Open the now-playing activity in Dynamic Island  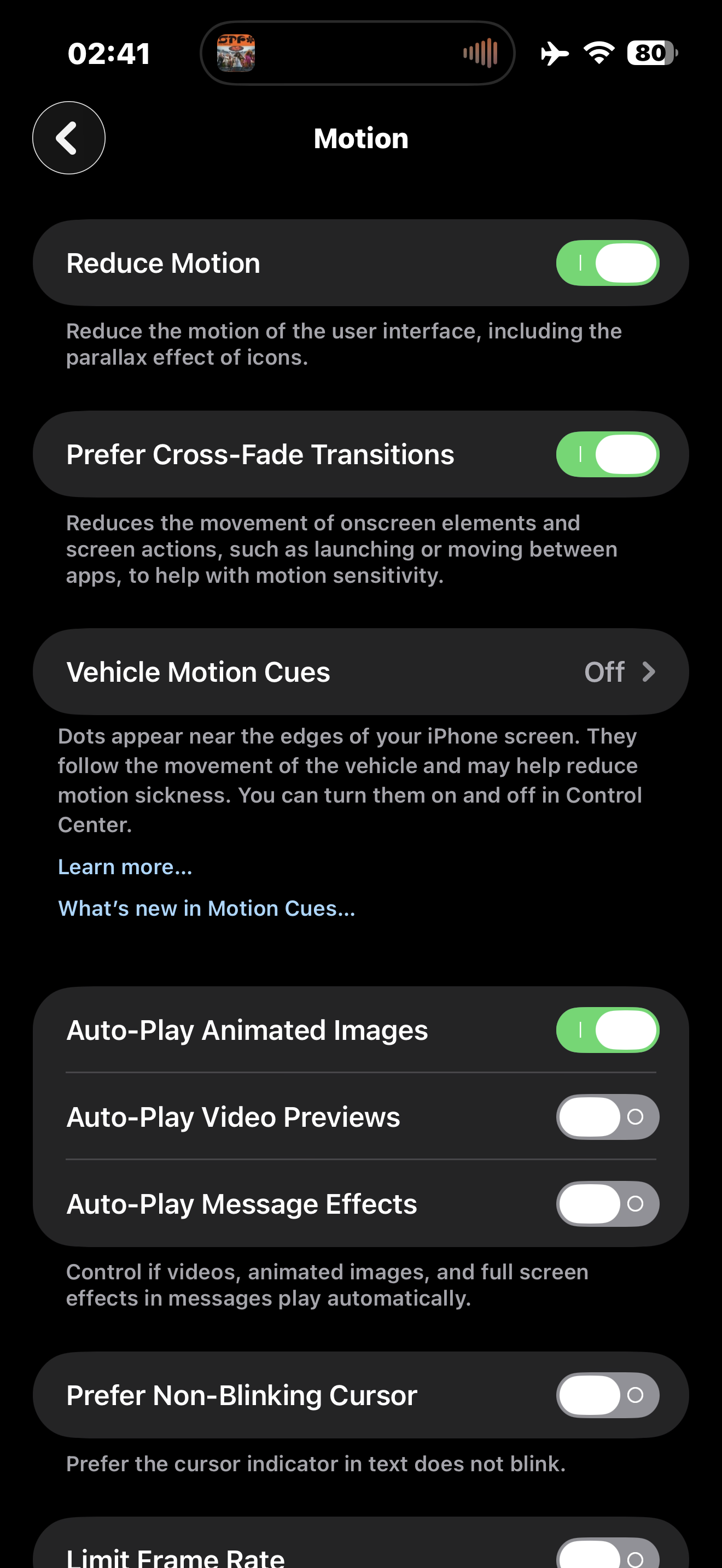358,53
